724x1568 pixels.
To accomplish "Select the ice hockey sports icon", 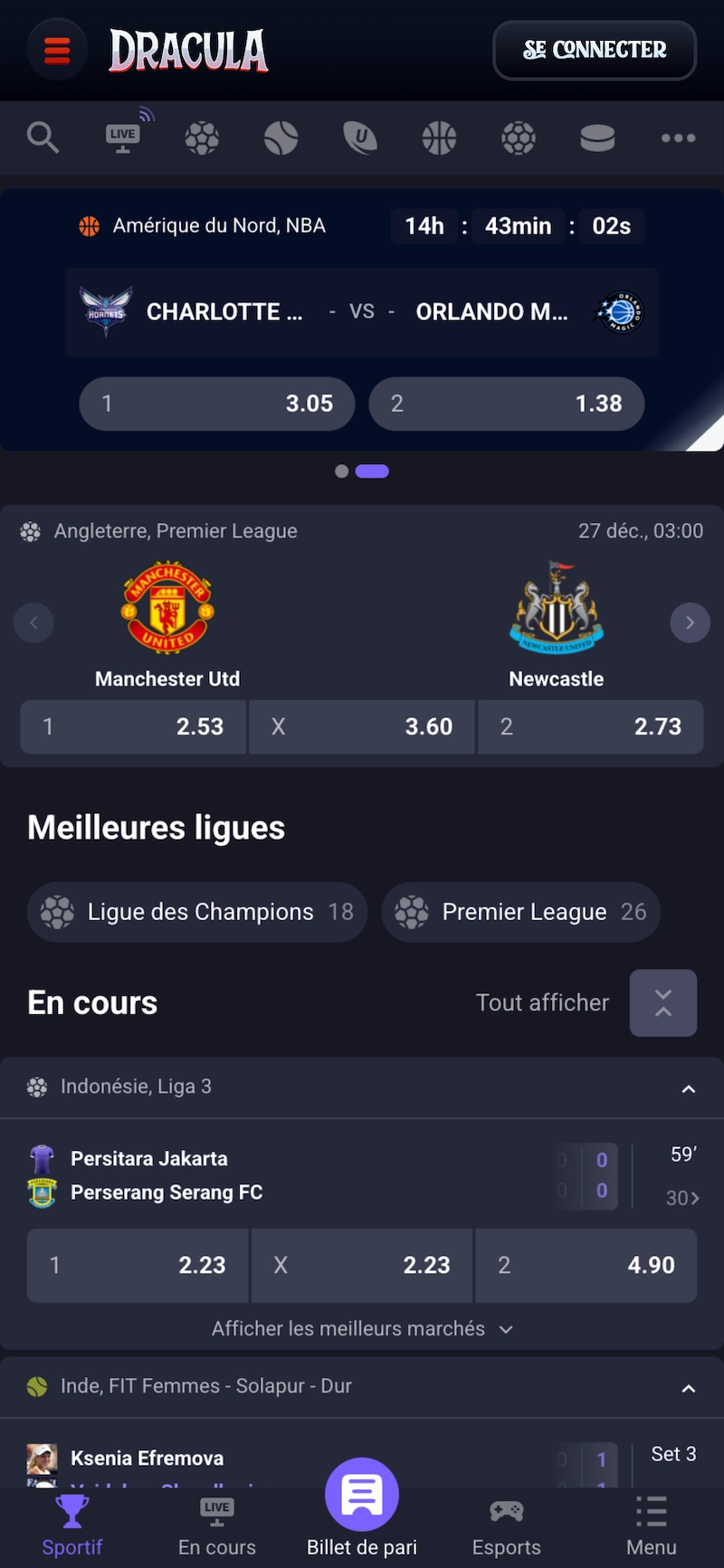I will (x=597, y=138).
